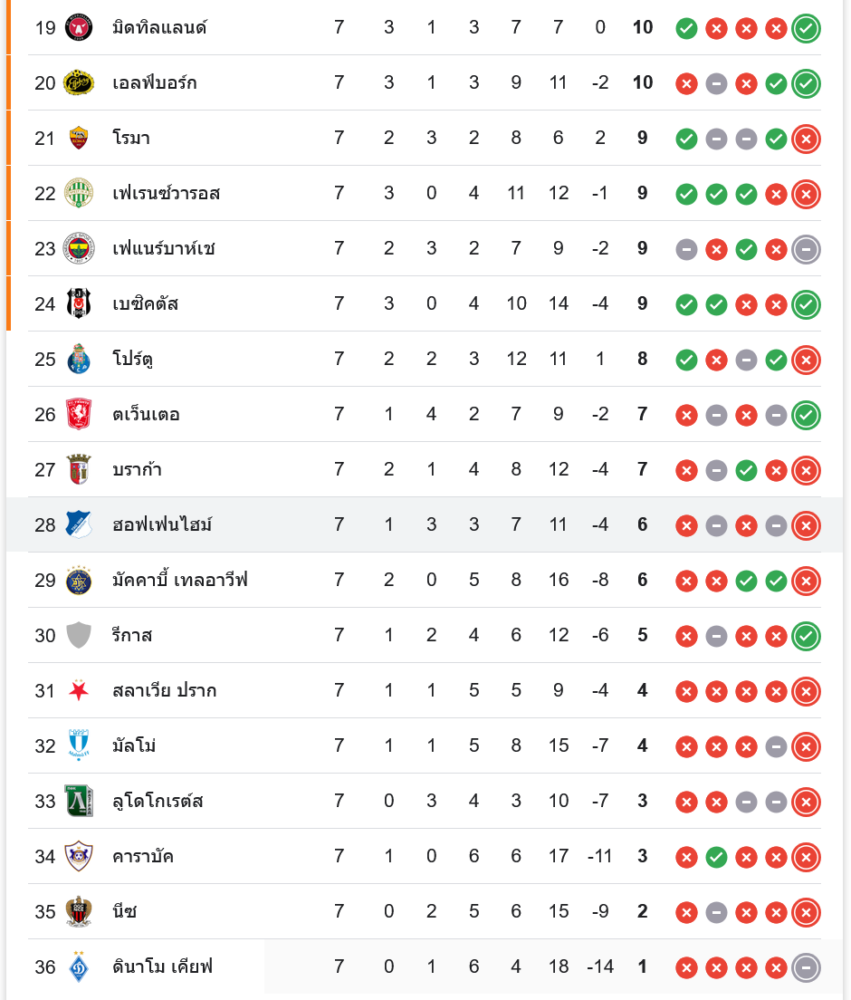The height and width of the screenshot is (1000, 851).
Task: View สลาเวีย ปราก (Slavia Prague) team details
Action: pyautogui.click(x=164, y=691)
